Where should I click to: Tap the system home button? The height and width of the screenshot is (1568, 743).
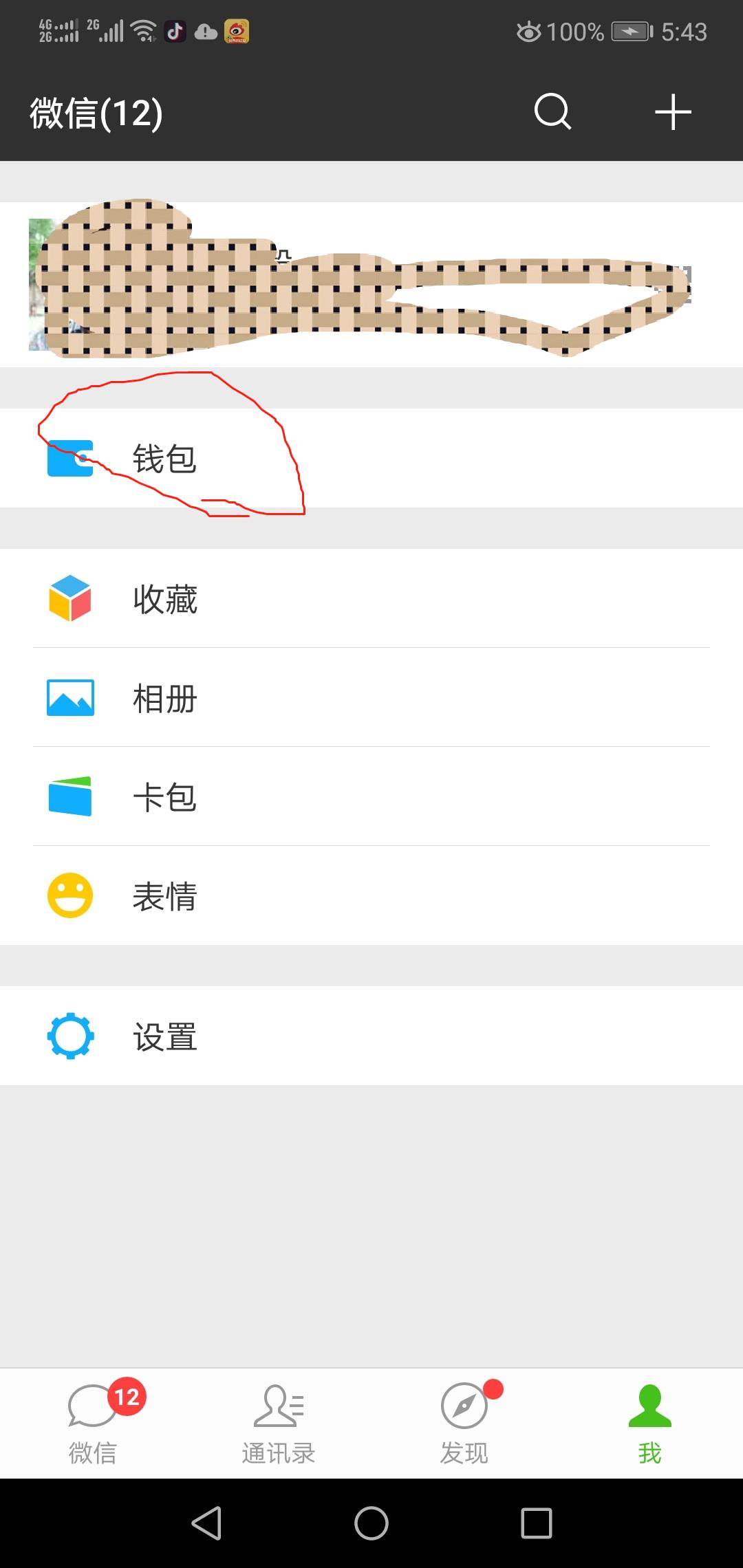371,1523
